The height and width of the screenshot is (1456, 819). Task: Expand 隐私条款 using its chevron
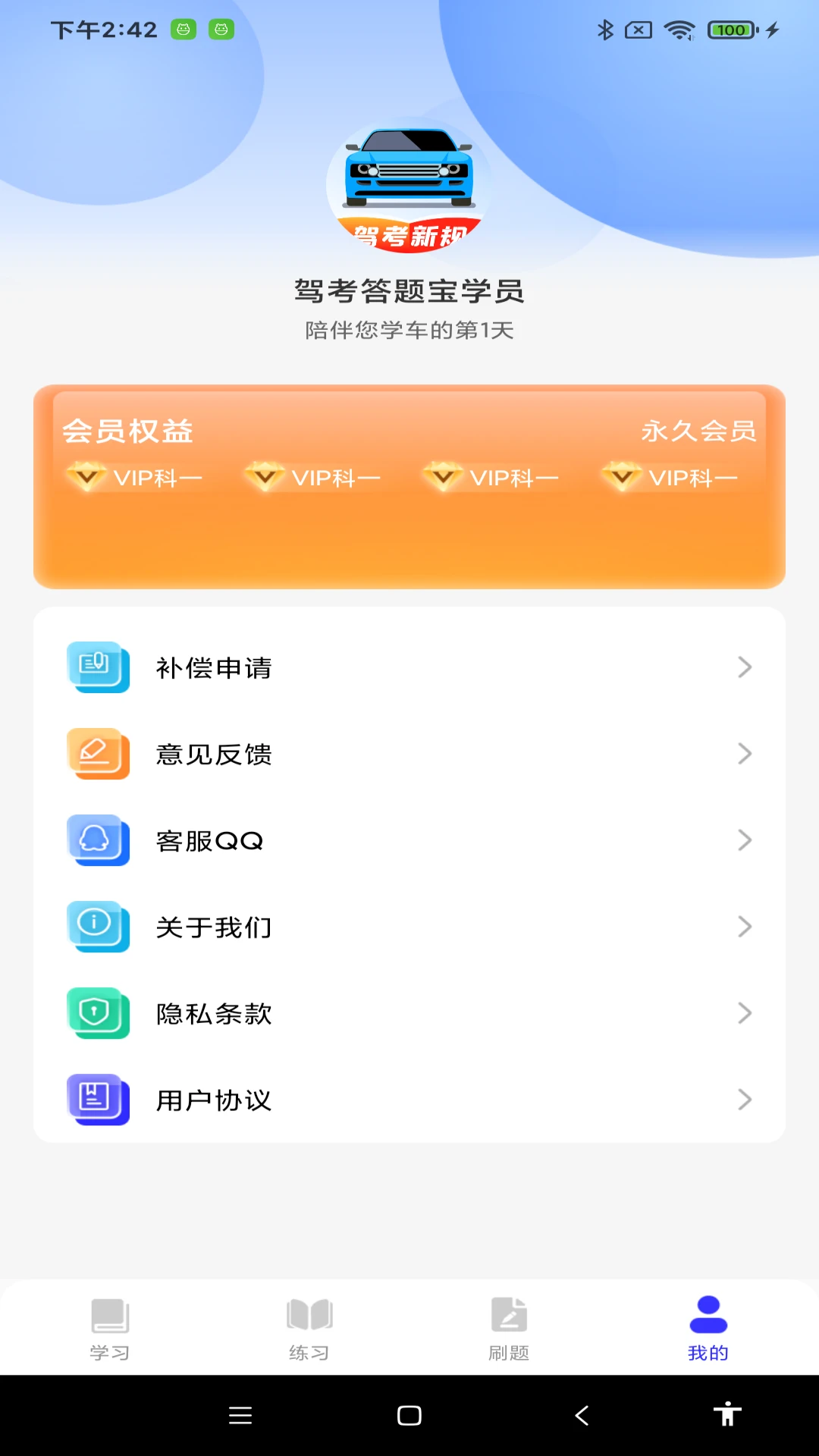(745, 1014)
